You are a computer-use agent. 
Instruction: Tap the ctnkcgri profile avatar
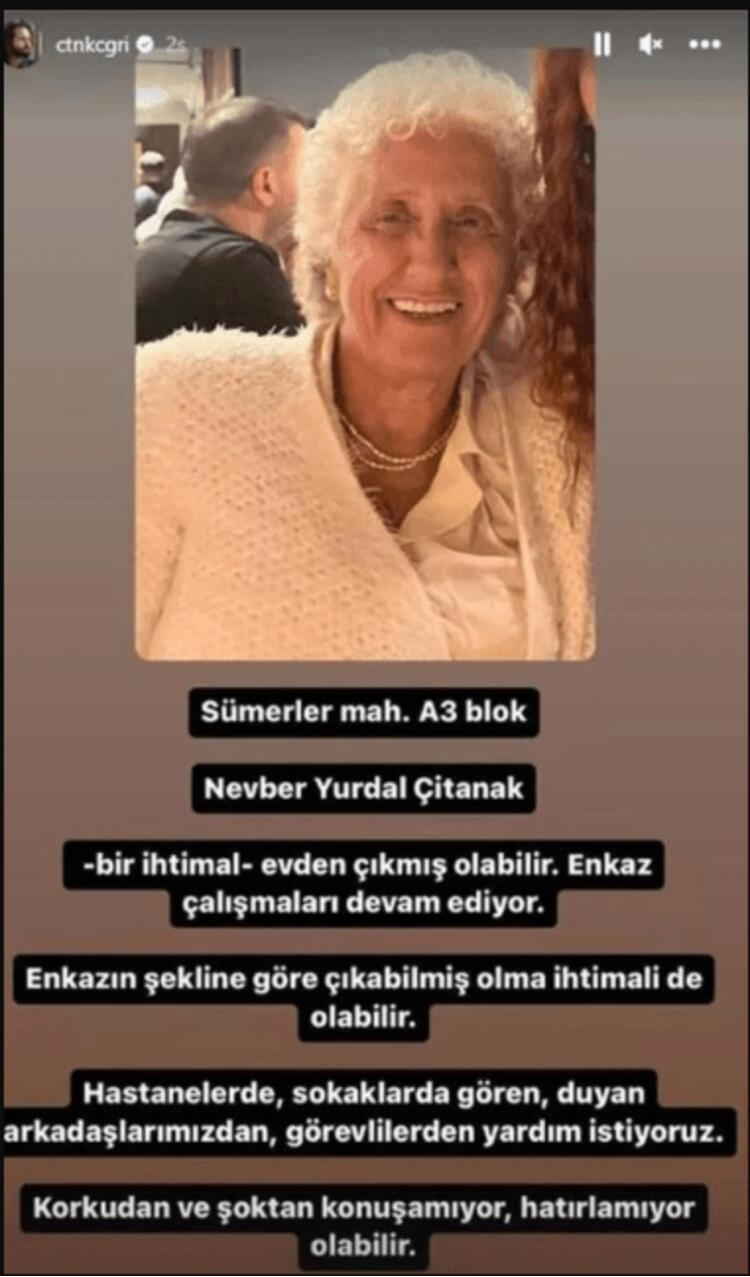pos(21,44)
